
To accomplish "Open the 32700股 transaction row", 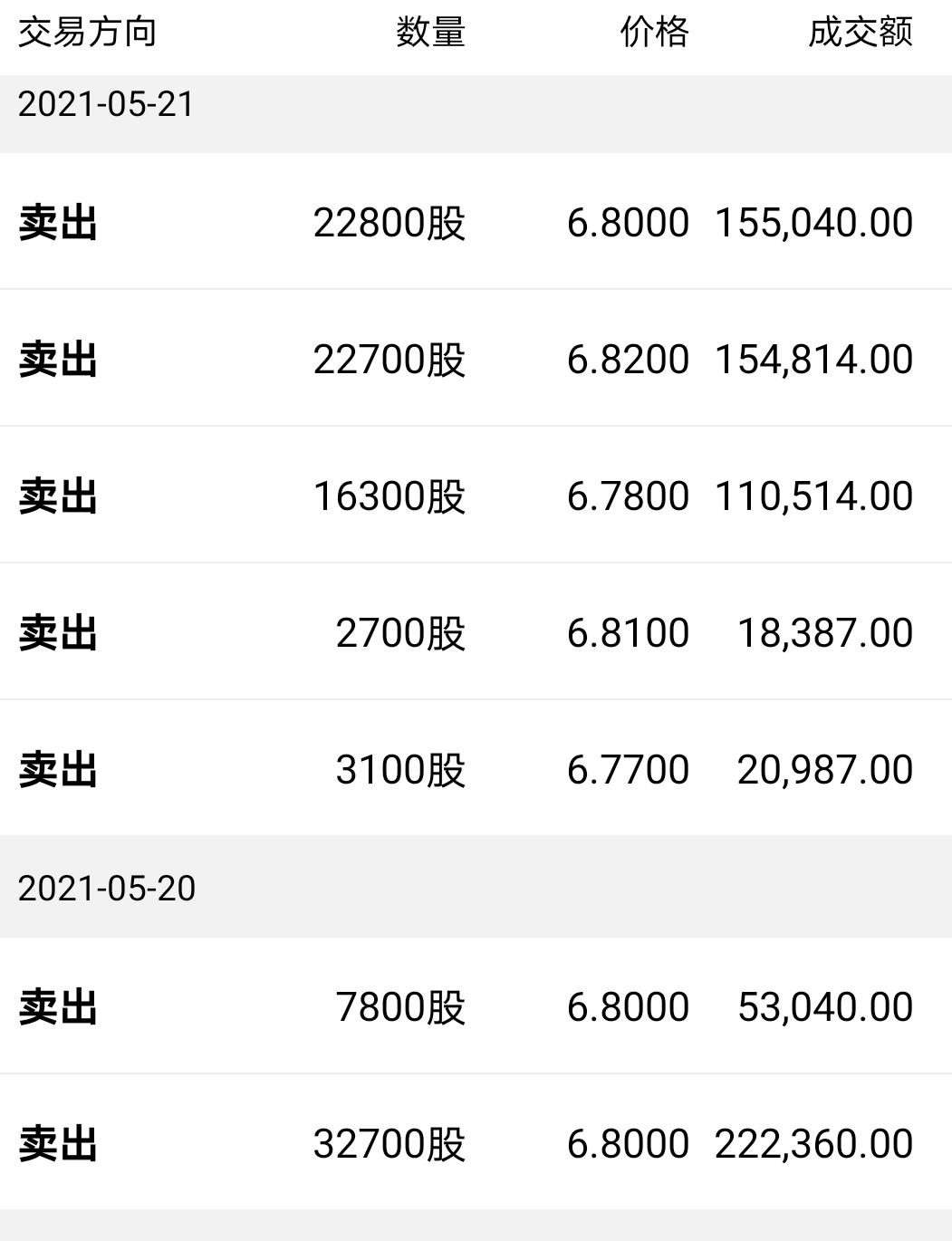I will coord(476,1143).
